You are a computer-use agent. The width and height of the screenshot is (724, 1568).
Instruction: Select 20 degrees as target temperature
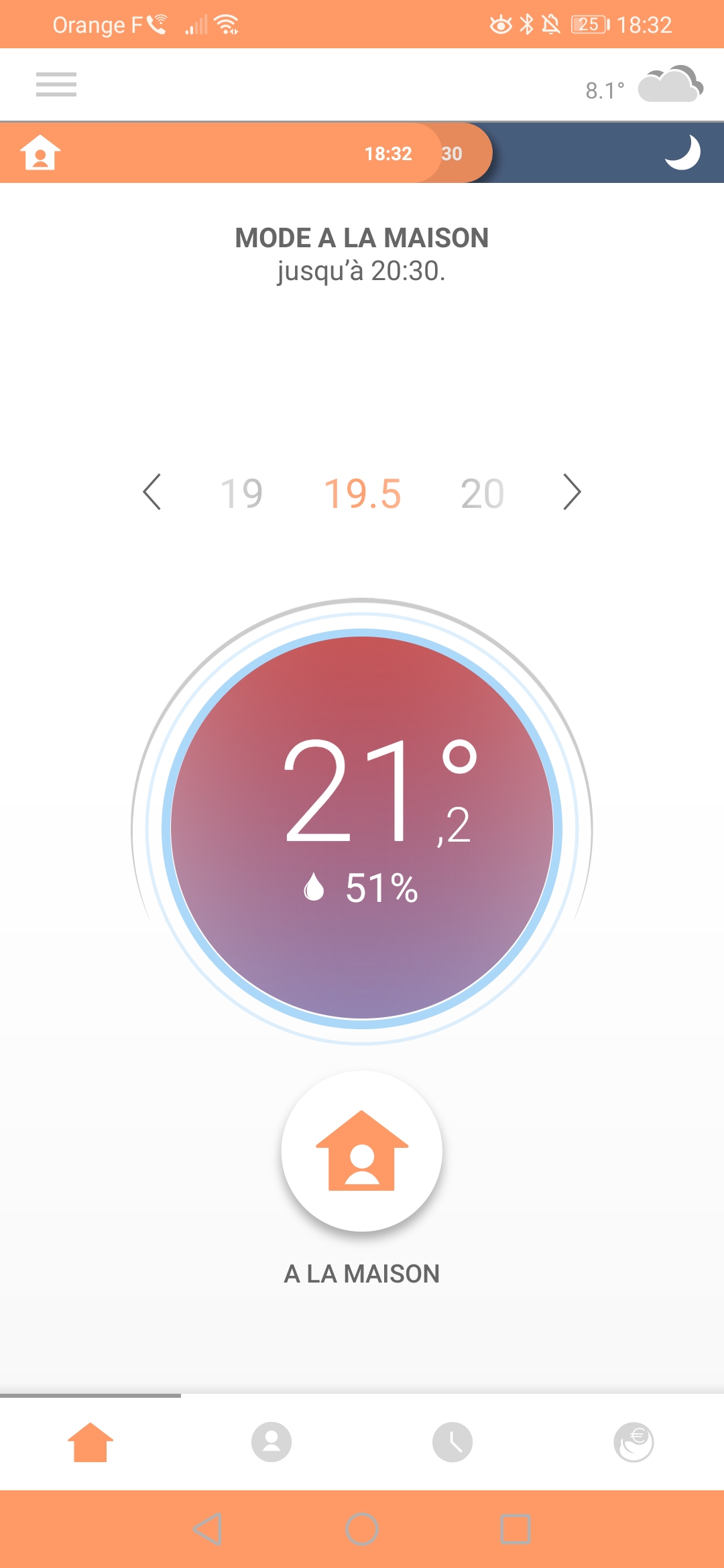(482, 494)
